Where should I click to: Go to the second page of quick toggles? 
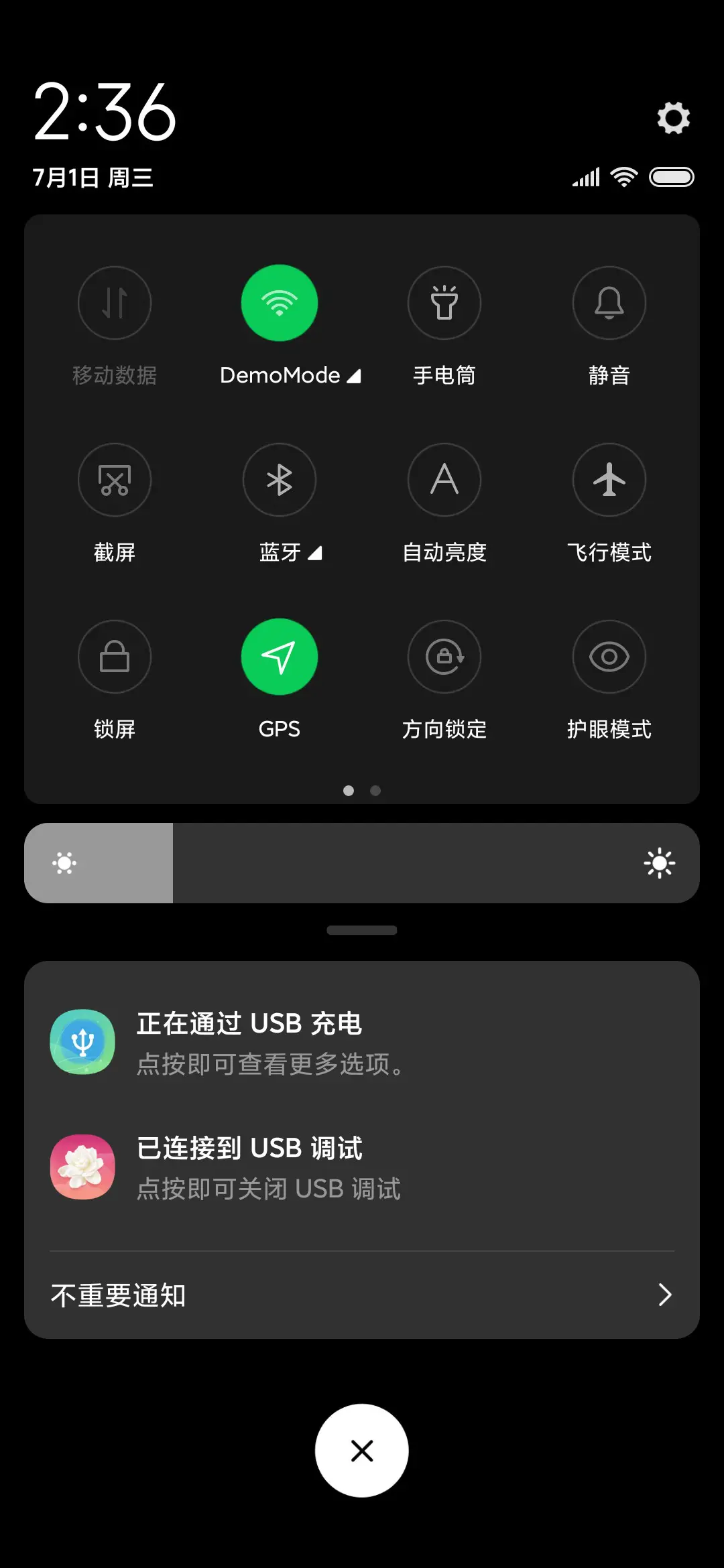pyautogui.click(x=375, y=791)
